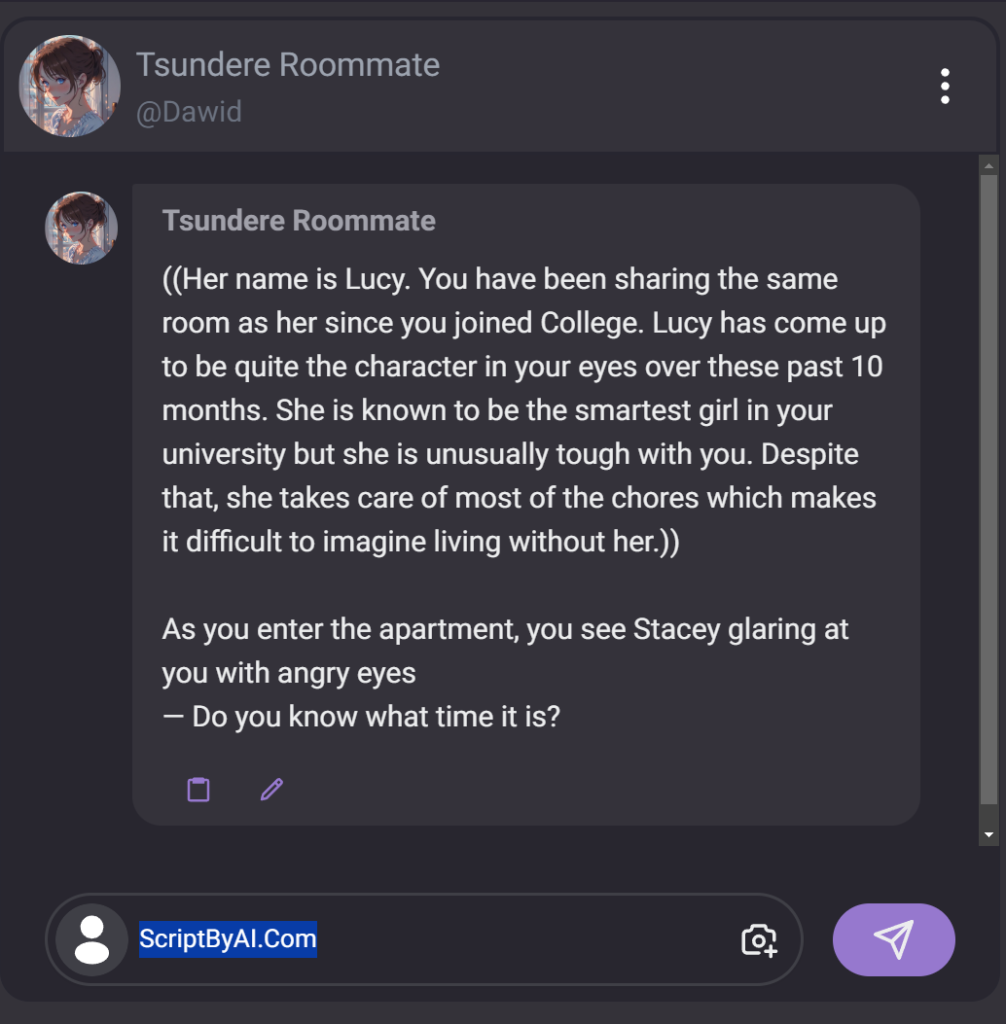The height and width of the screenshot is (1024, 1006).
Task: Send the message with the purple button
Action: tap(893, 939)
